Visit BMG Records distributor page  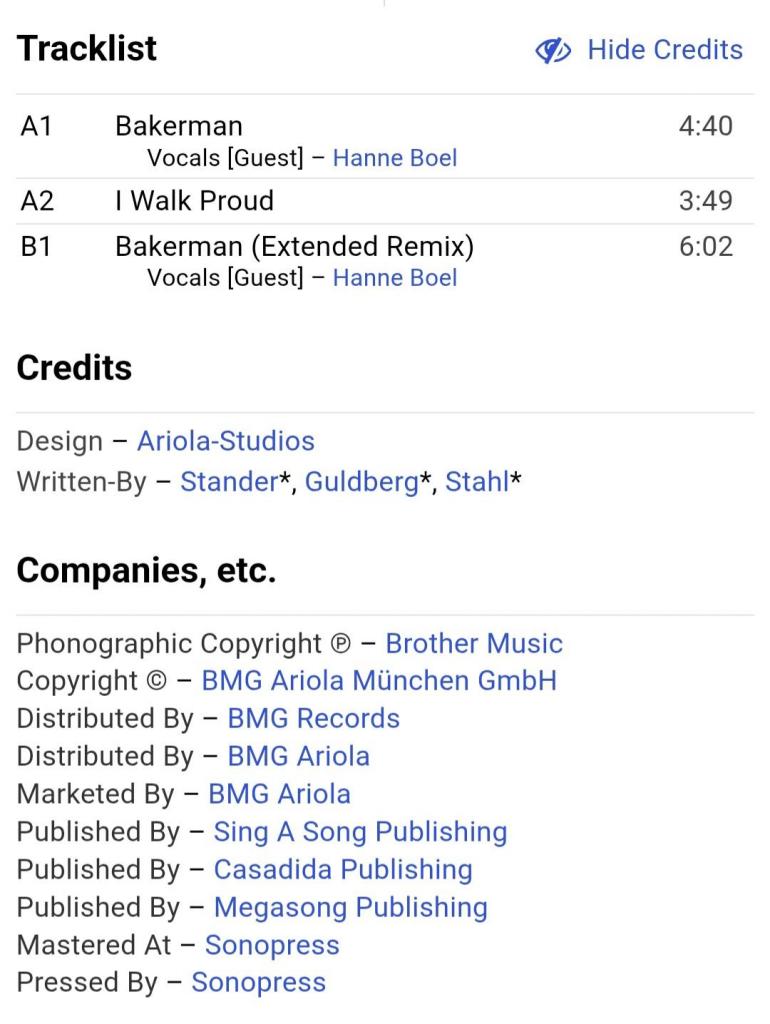click(x=313, y=718)
